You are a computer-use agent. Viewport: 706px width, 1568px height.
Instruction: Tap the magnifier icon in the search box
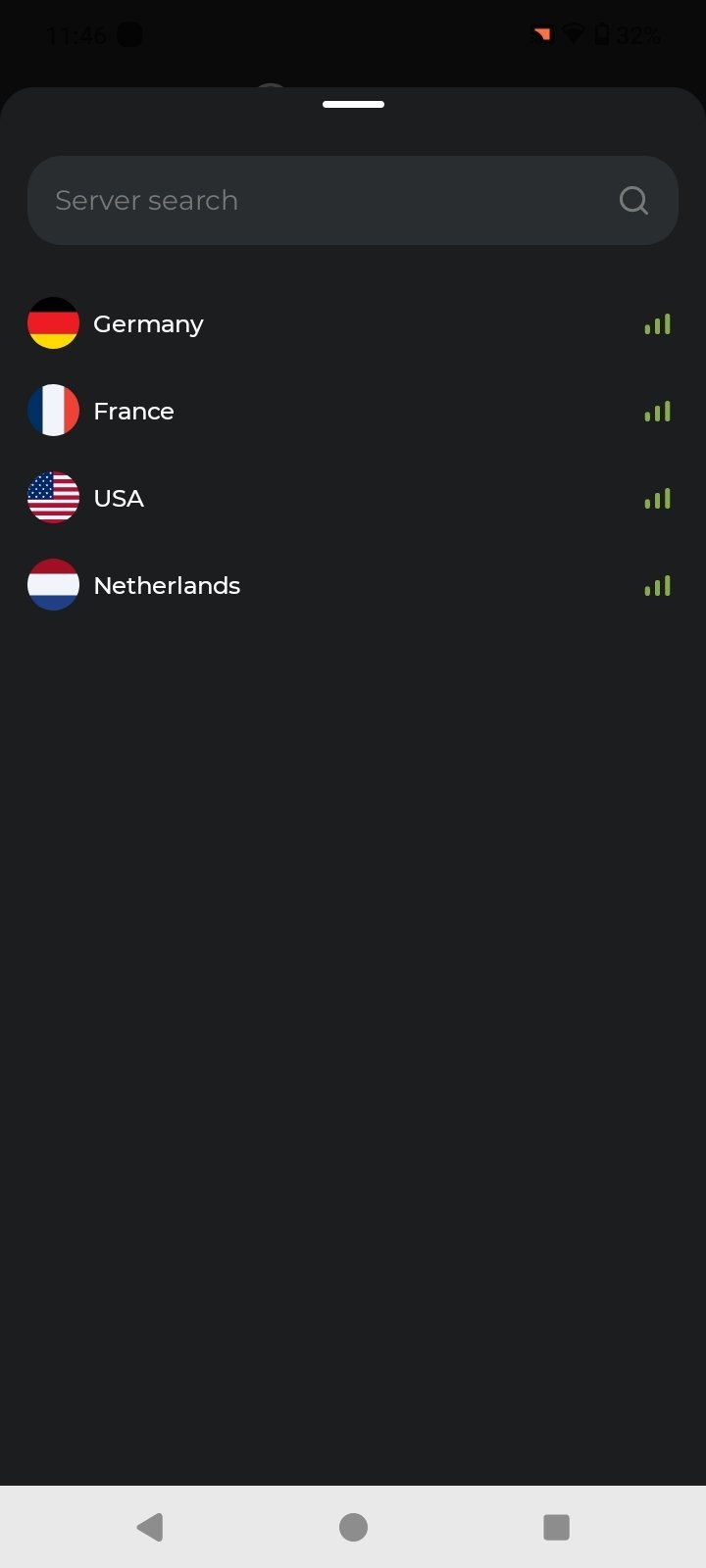(633, 201)
